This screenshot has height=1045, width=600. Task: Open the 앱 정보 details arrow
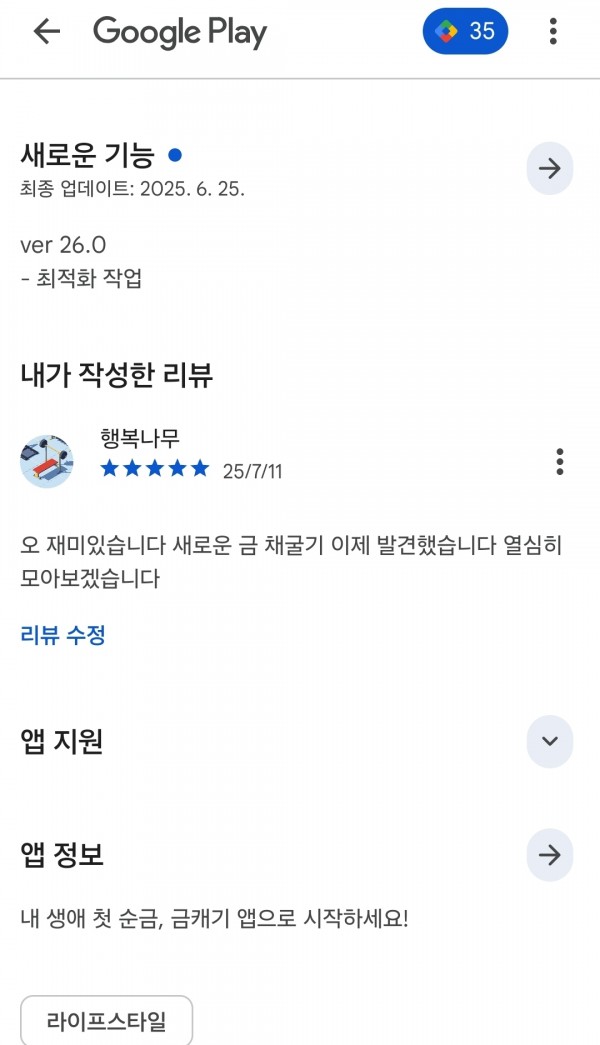pyautogui.click(x=550, y=855)
